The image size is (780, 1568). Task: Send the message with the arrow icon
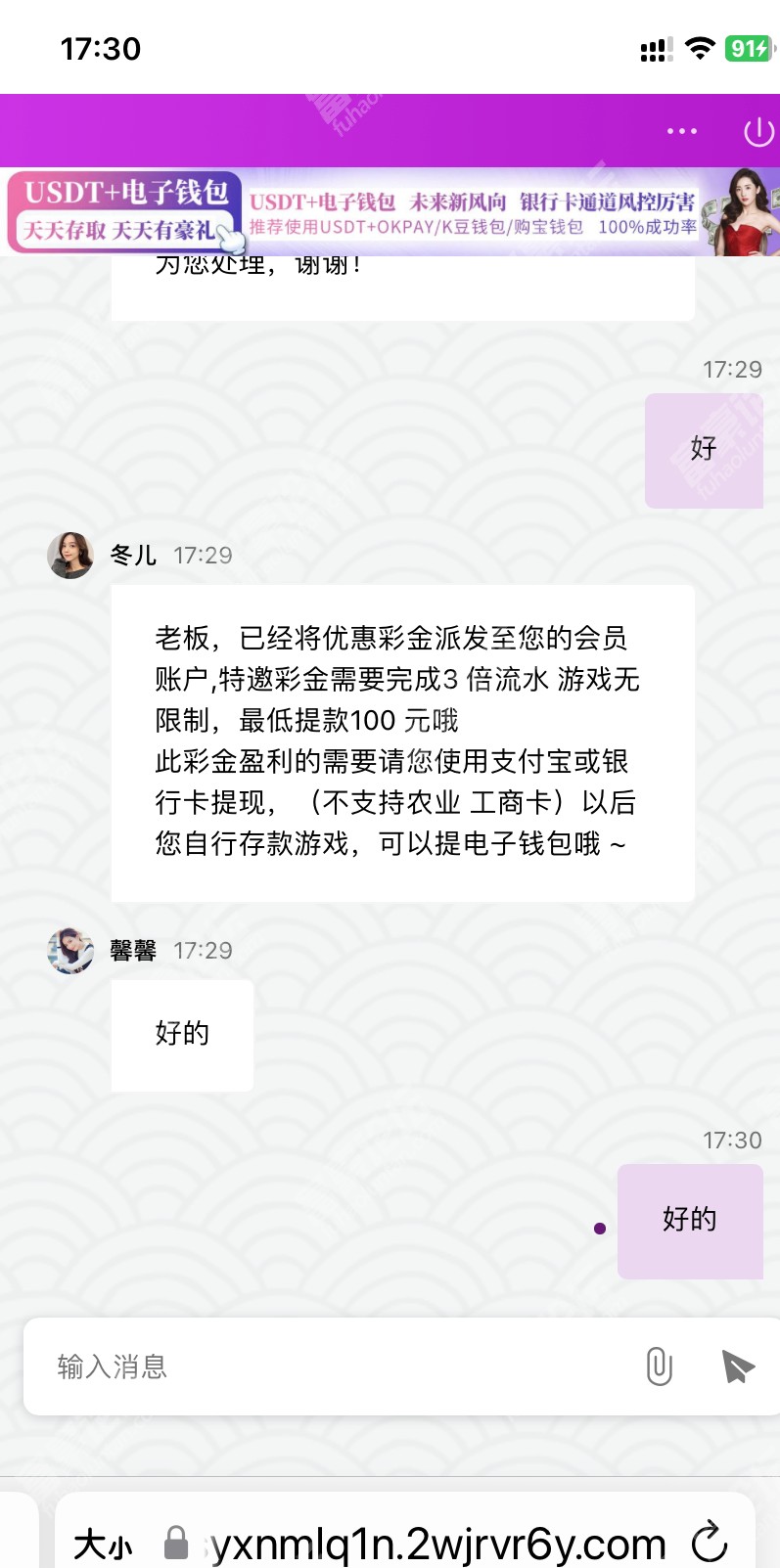(x=737, y=1366)
